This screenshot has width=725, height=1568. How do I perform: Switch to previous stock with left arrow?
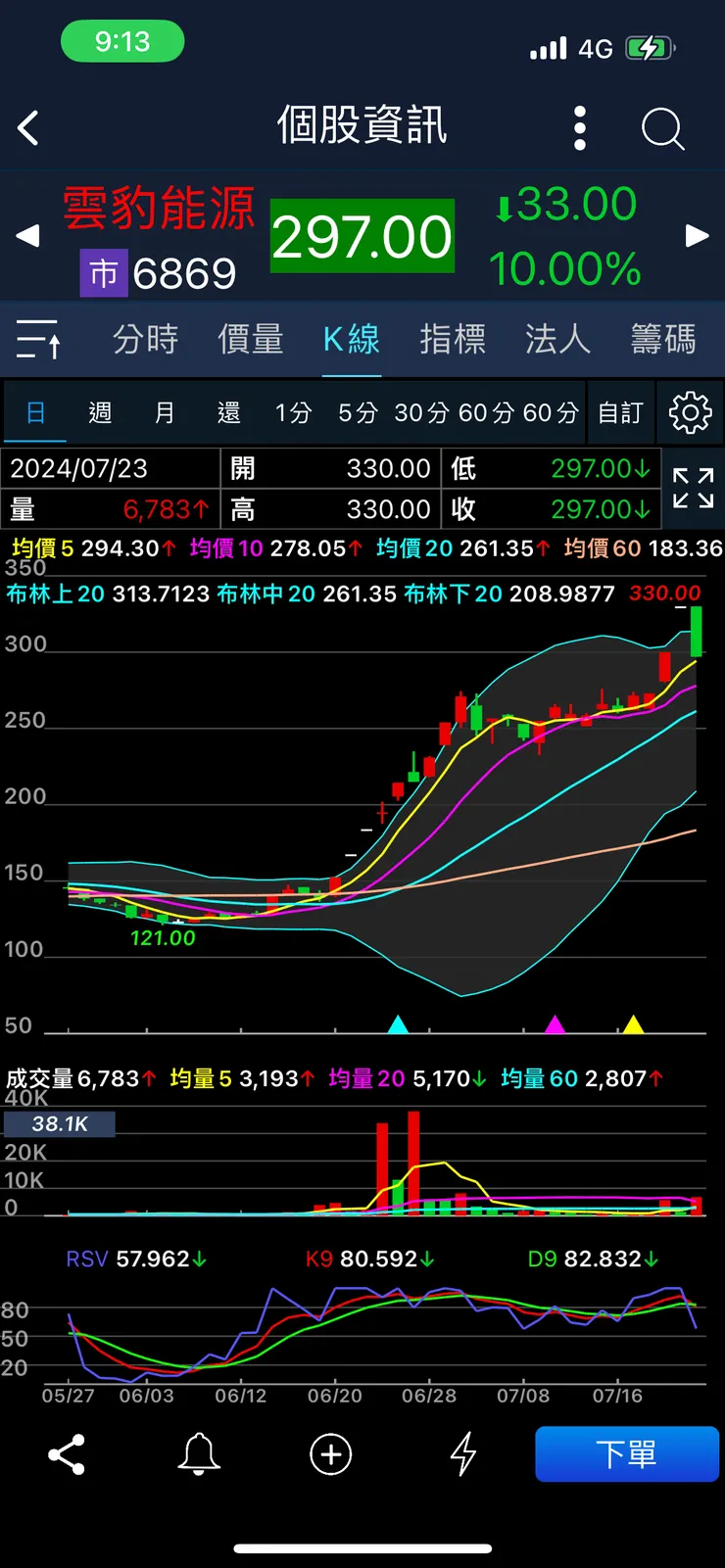(x=27, y=236)
